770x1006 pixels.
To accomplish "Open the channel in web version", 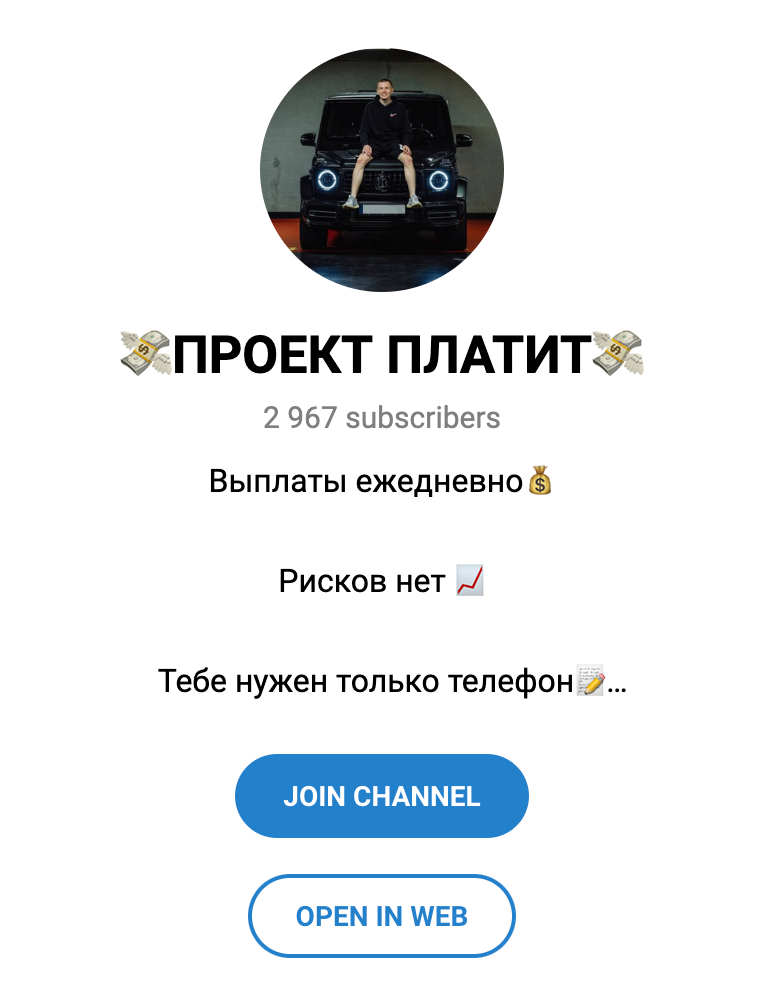I will click(x=383, y=915).
